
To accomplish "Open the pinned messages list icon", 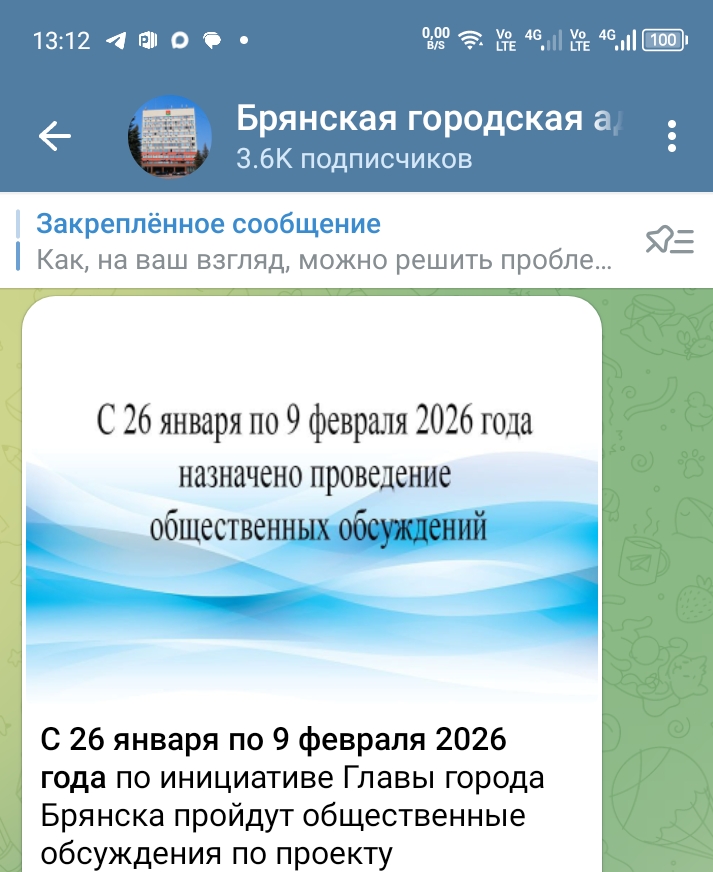I will coord(669,241).
